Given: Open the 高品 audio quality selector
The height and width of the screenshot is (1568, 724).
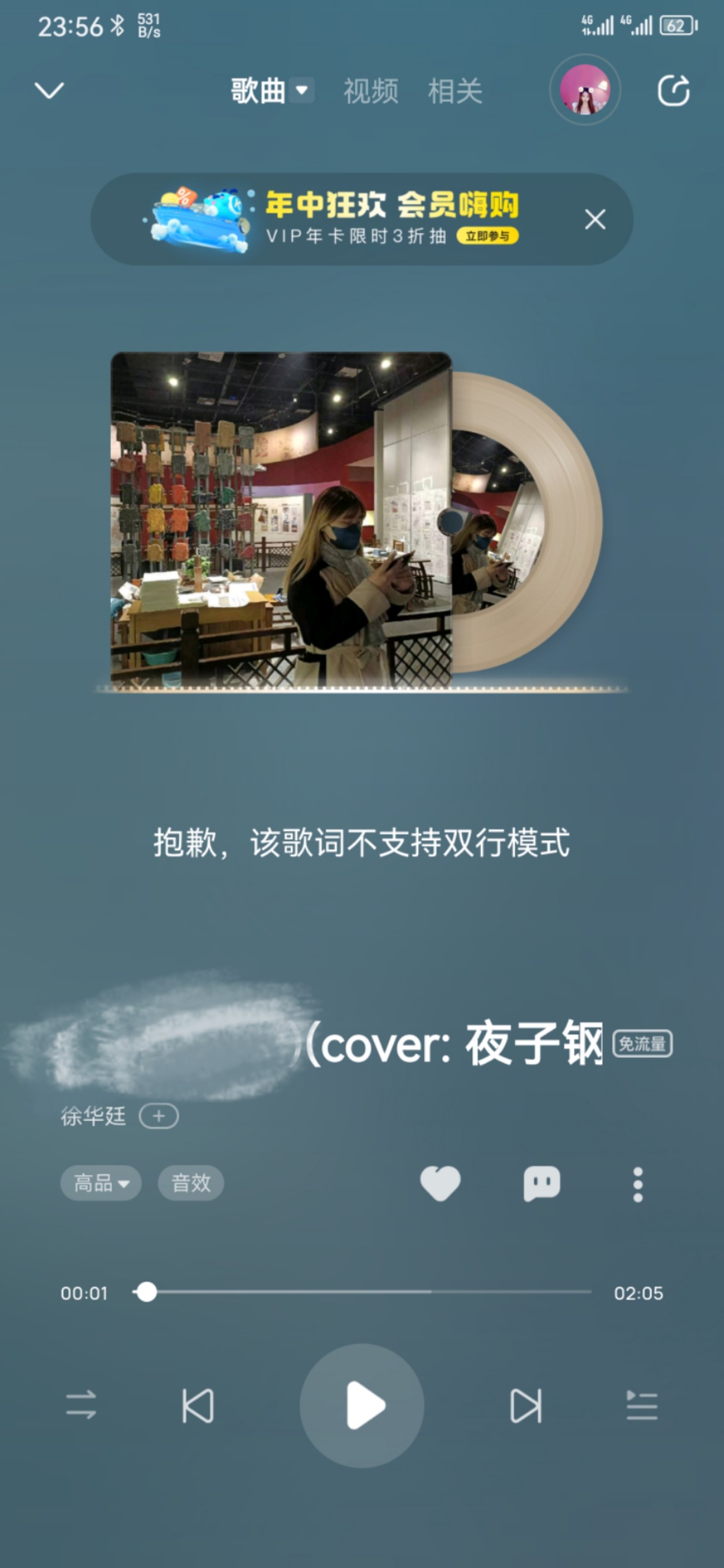Looking at the screenshot, I should click(x=101, y=1183).
